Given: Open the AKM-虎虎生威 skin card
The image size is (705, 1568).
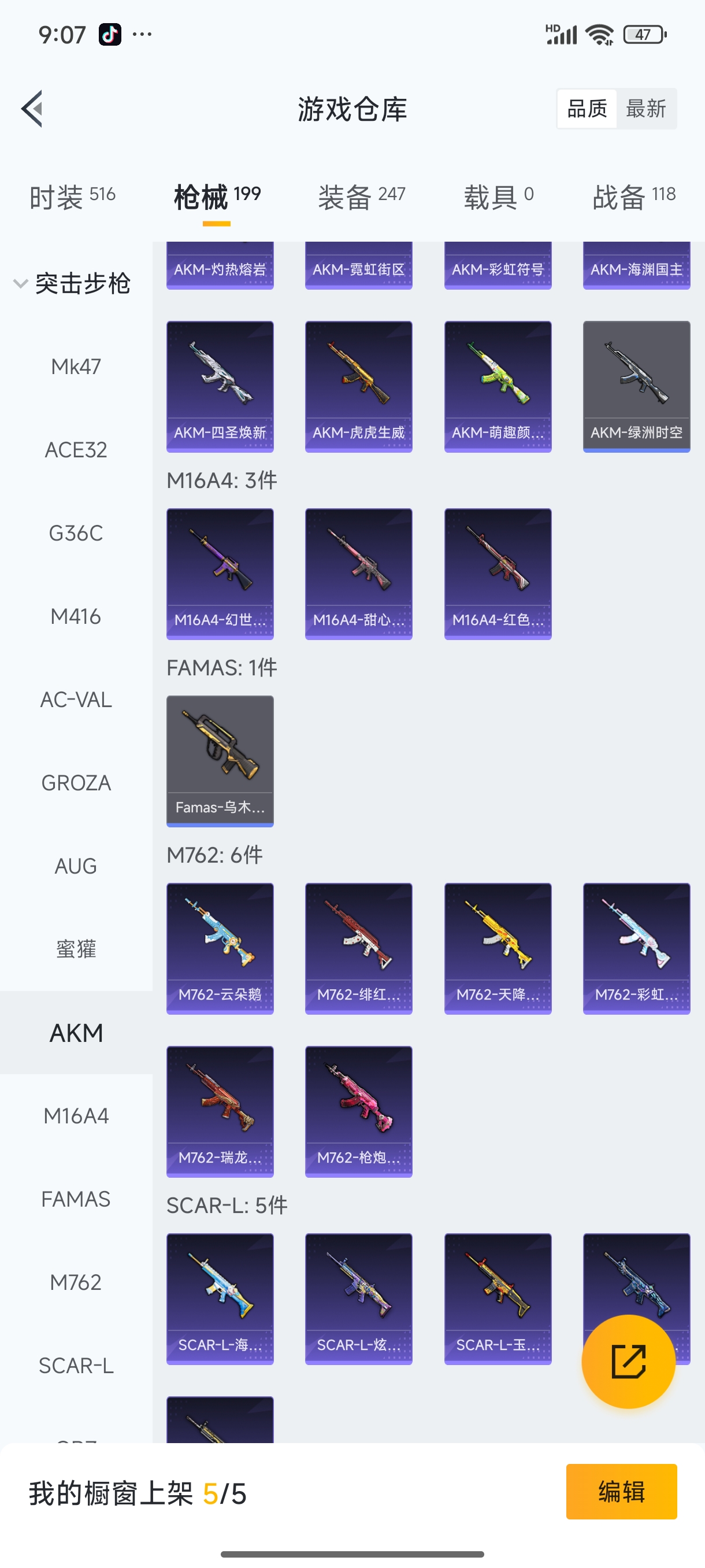Looking at the screenshot, I should 359,387.
